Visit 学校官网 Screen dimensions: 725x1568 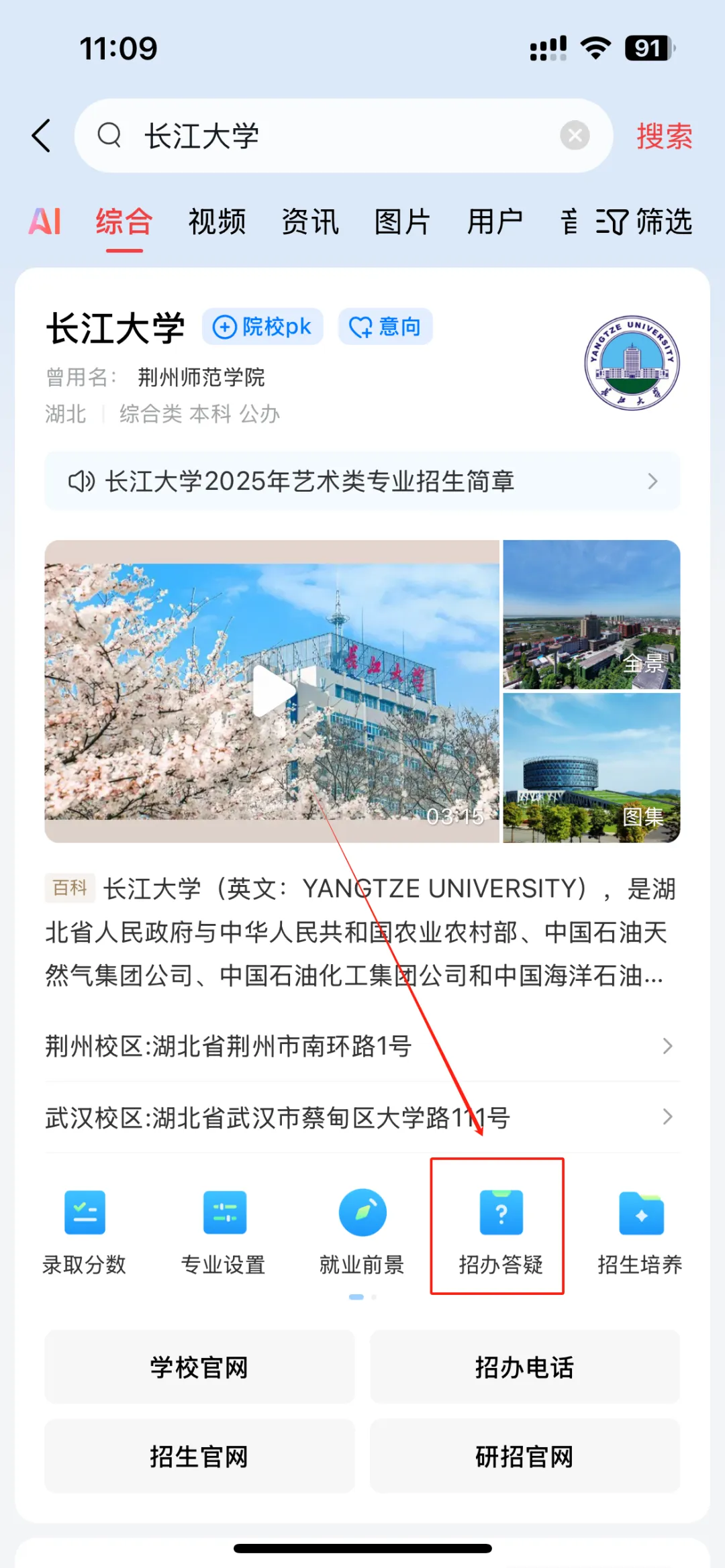[199, 1367]
